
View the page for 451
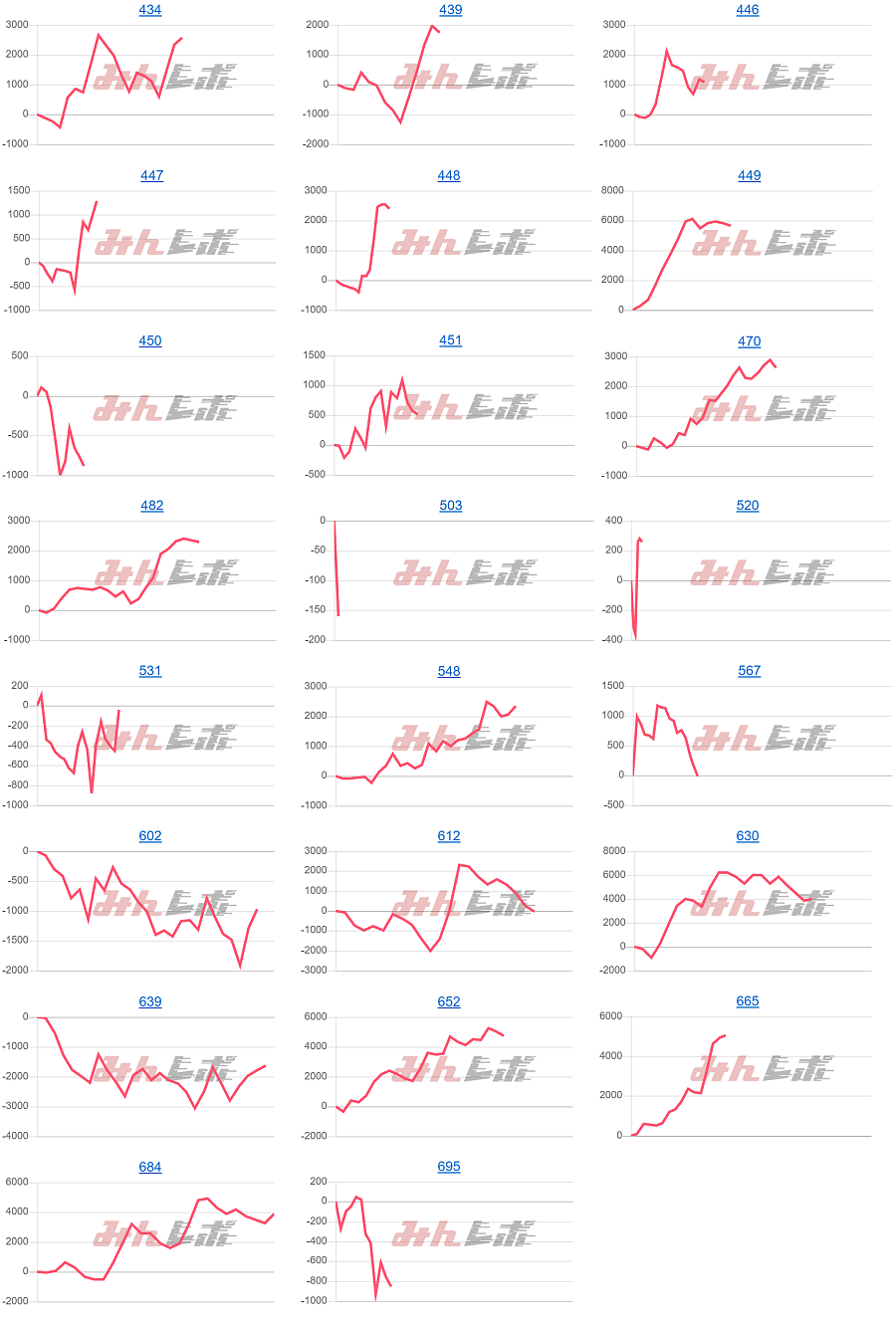[x=450, y=340]
